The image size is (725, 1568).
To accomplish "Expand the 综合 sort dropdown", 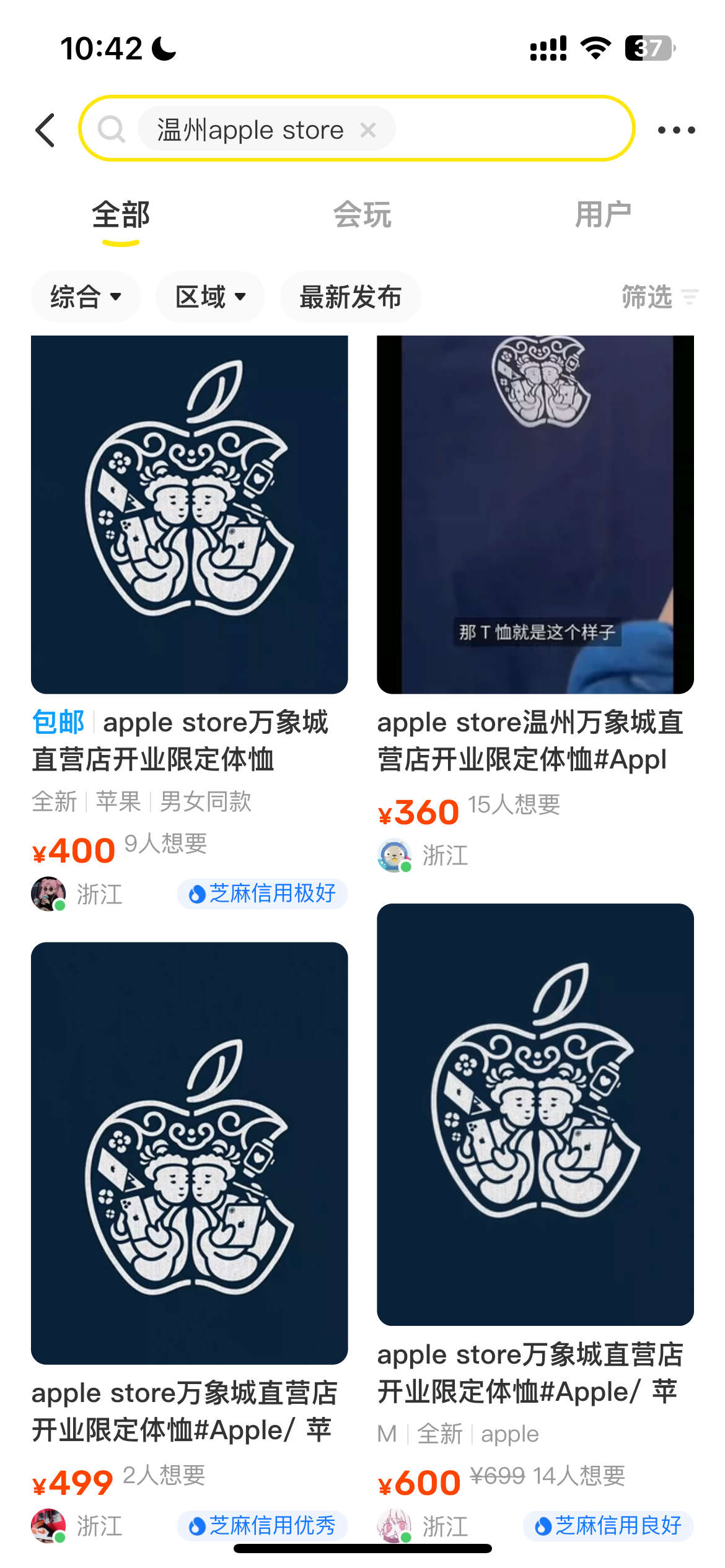I will tap(86, 297).
